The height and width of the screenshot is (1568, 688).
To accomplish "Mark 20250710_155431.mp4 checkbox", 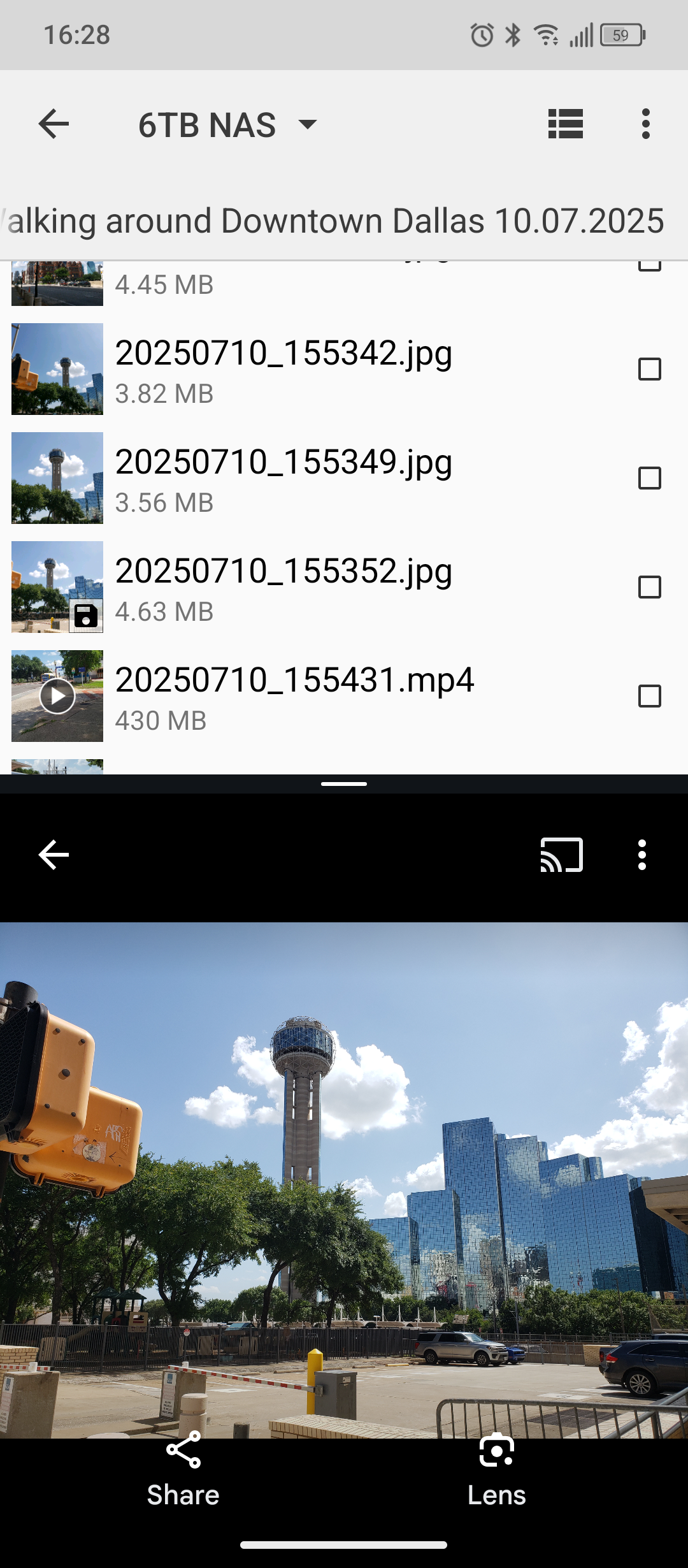I will tap(649, 696).
